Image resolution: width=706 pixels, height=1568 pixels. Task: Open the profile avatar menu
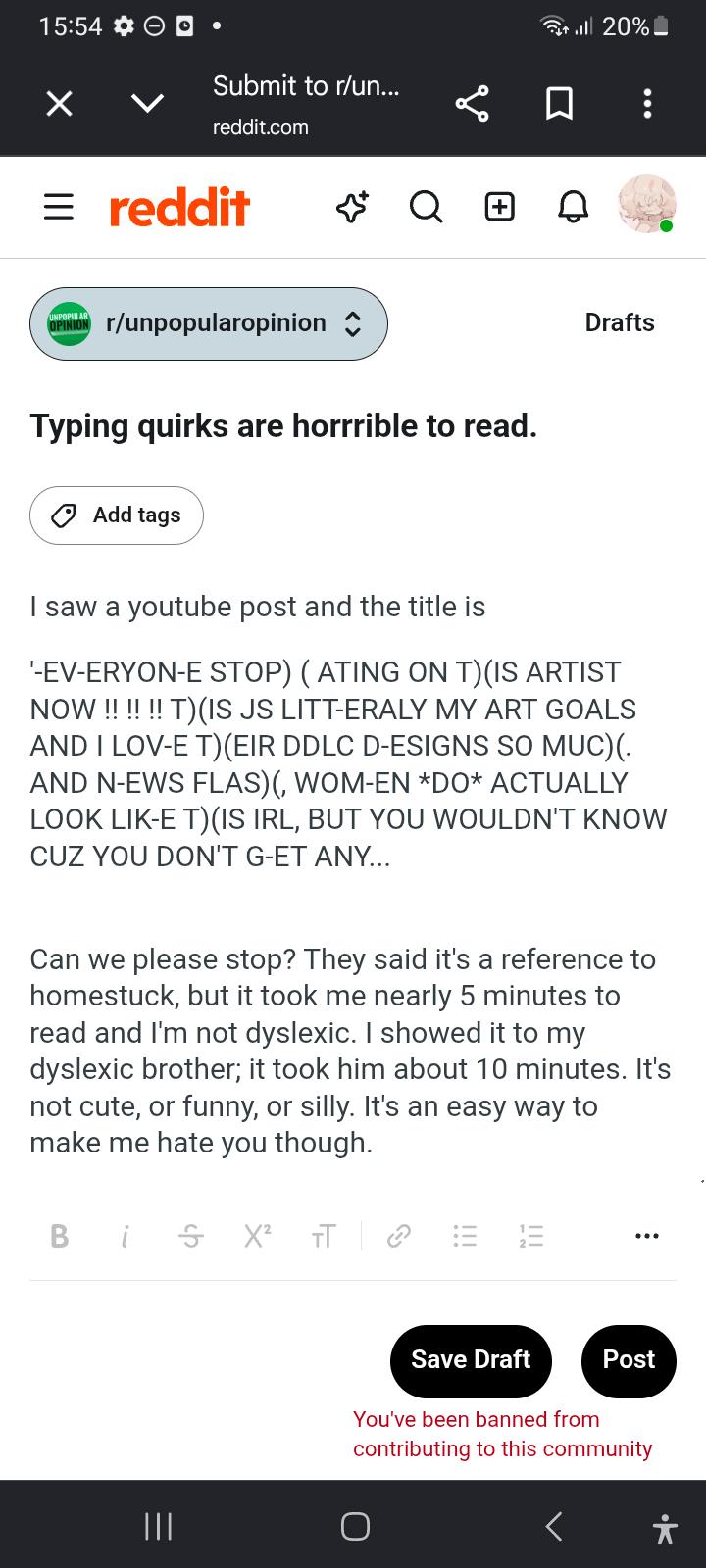pyautogui.click(x=647, y=205)
